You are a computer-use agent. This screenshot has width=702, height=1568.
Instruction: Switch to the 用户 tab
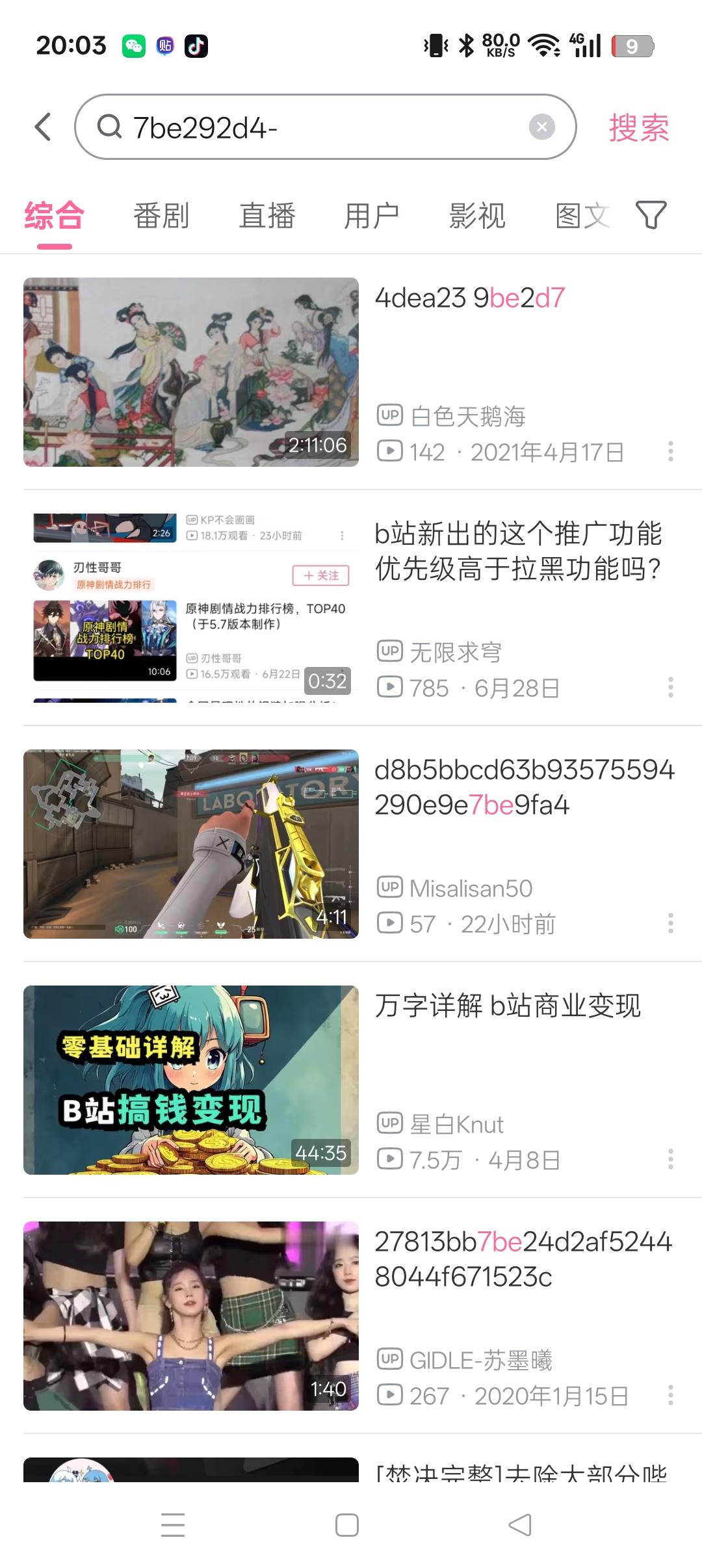click(x=371, y=216)
